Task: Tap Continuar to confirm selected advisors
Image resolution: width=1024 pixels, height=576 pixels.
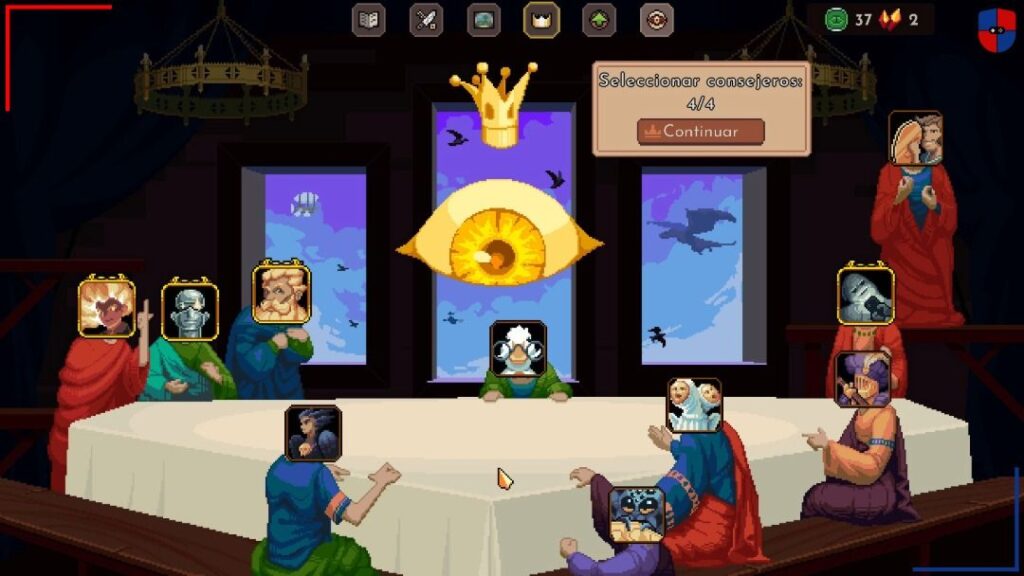Action: (701, 131)
